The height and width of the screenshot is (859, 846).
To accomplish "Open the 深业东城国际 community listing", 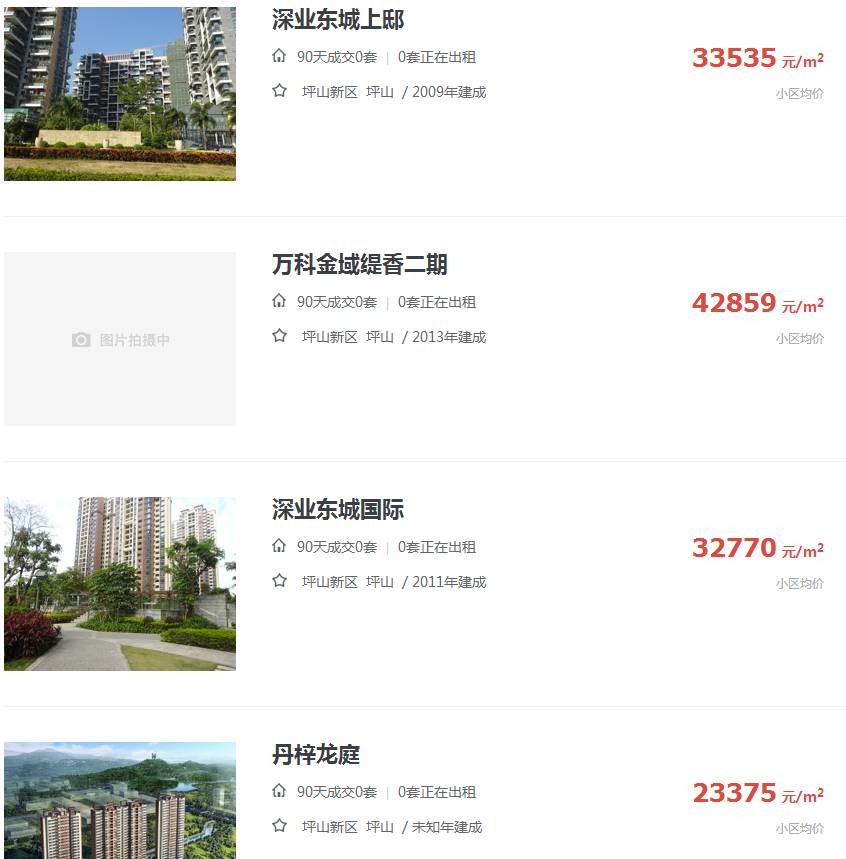I will coord(337,510).
